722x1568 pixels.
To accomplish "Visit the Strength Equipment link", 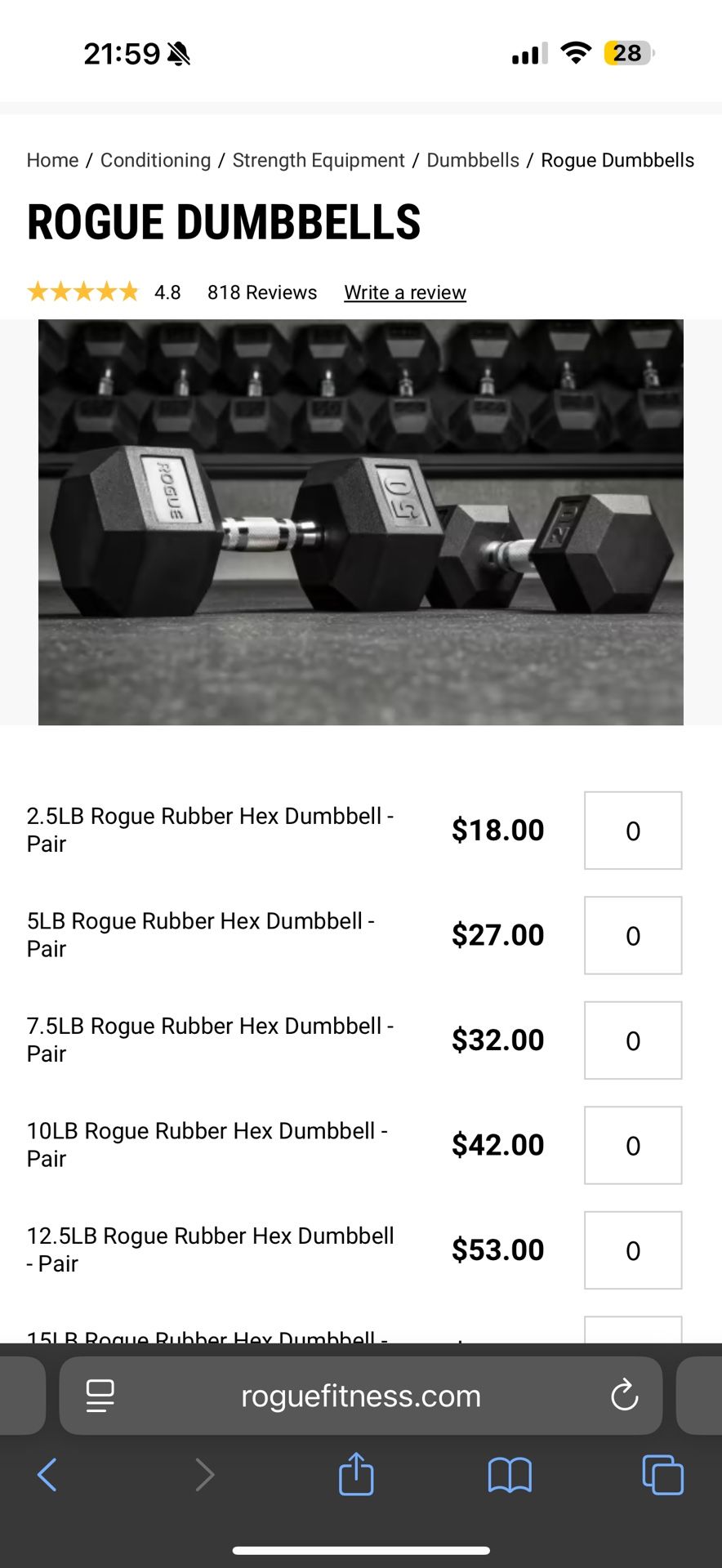I will [x=319, y=160].
